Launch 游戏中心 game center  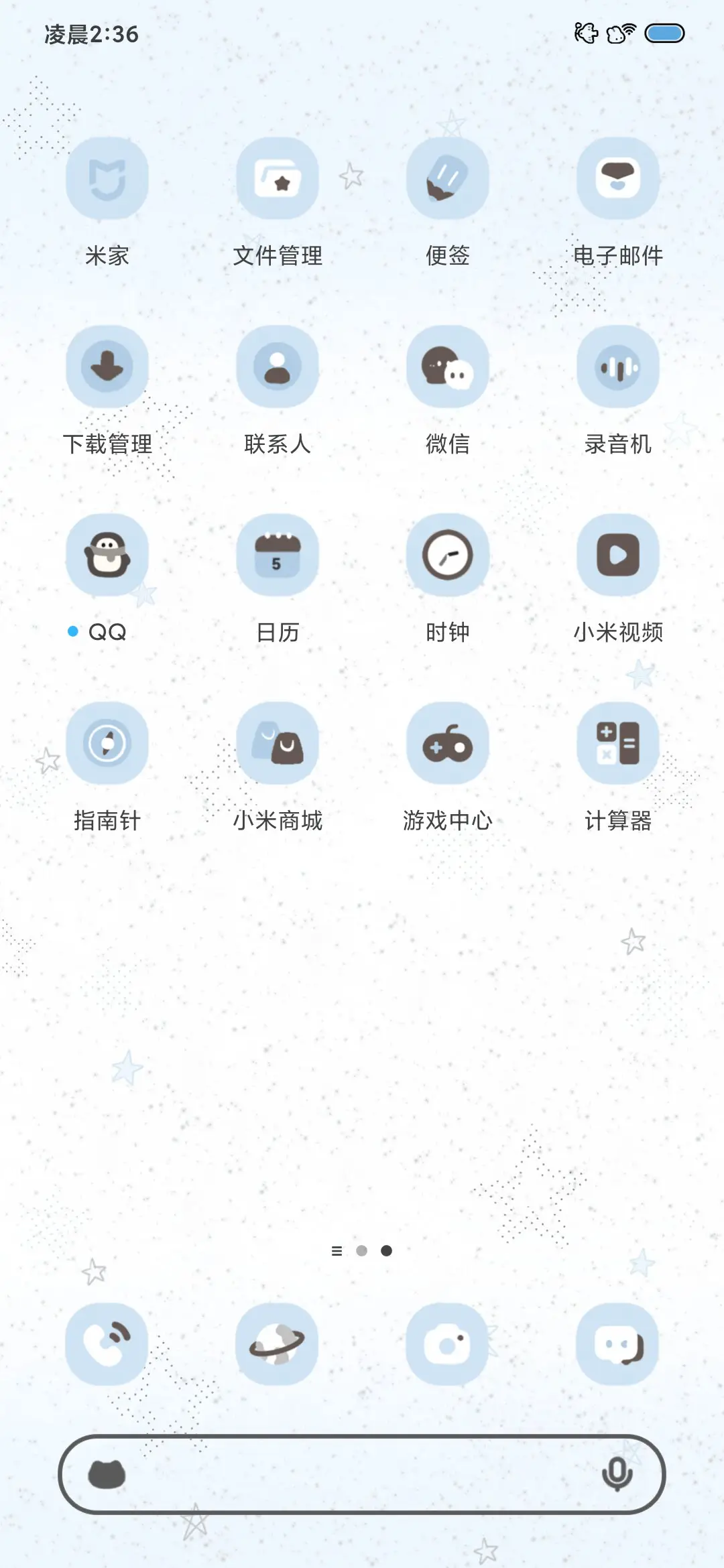pyautogui.click(x=448, y=745)
